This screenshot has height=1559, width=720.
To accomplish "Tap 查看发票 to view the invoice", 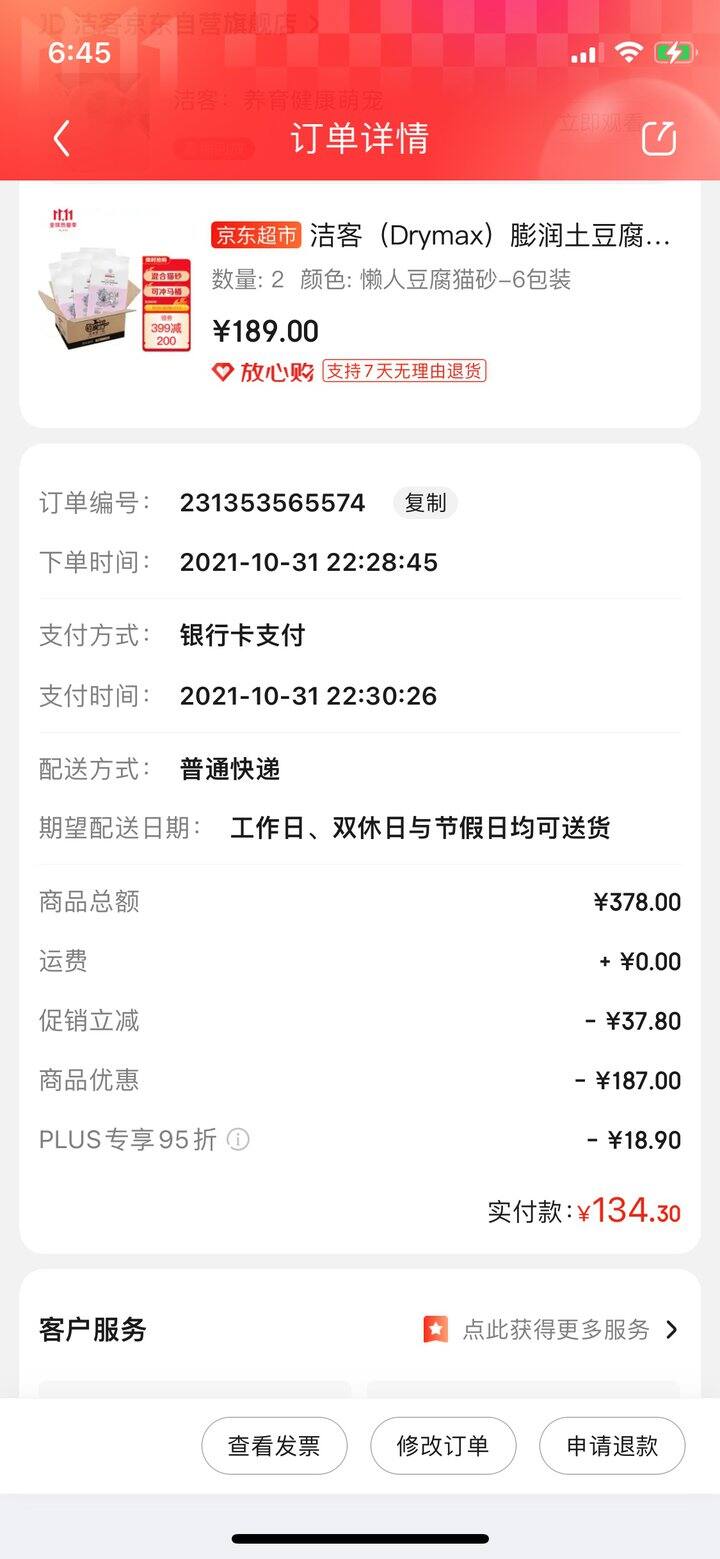I will click(274, 1446).
